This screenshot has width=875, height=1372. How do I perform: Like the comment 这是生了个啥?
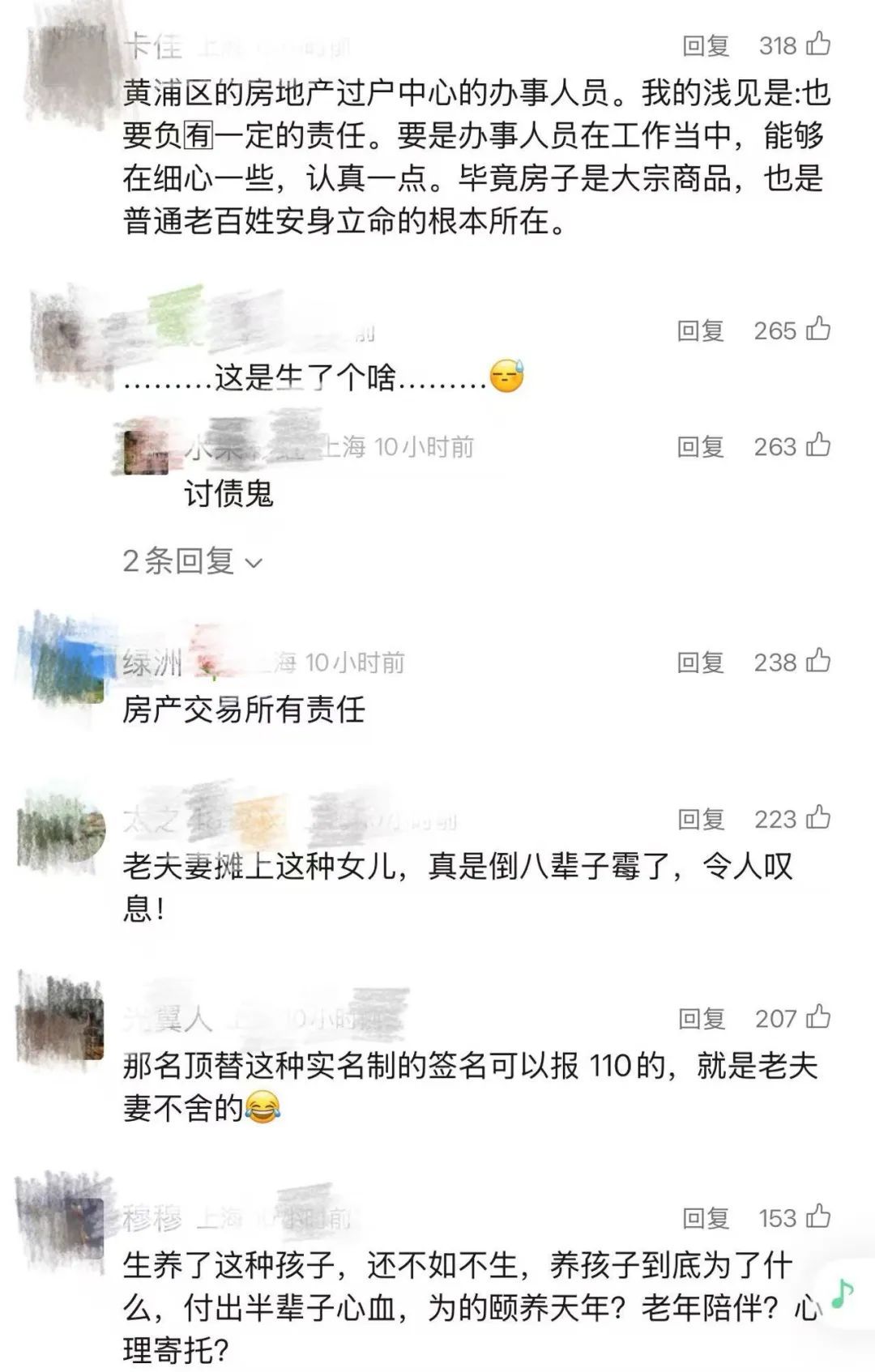(818, 329)
